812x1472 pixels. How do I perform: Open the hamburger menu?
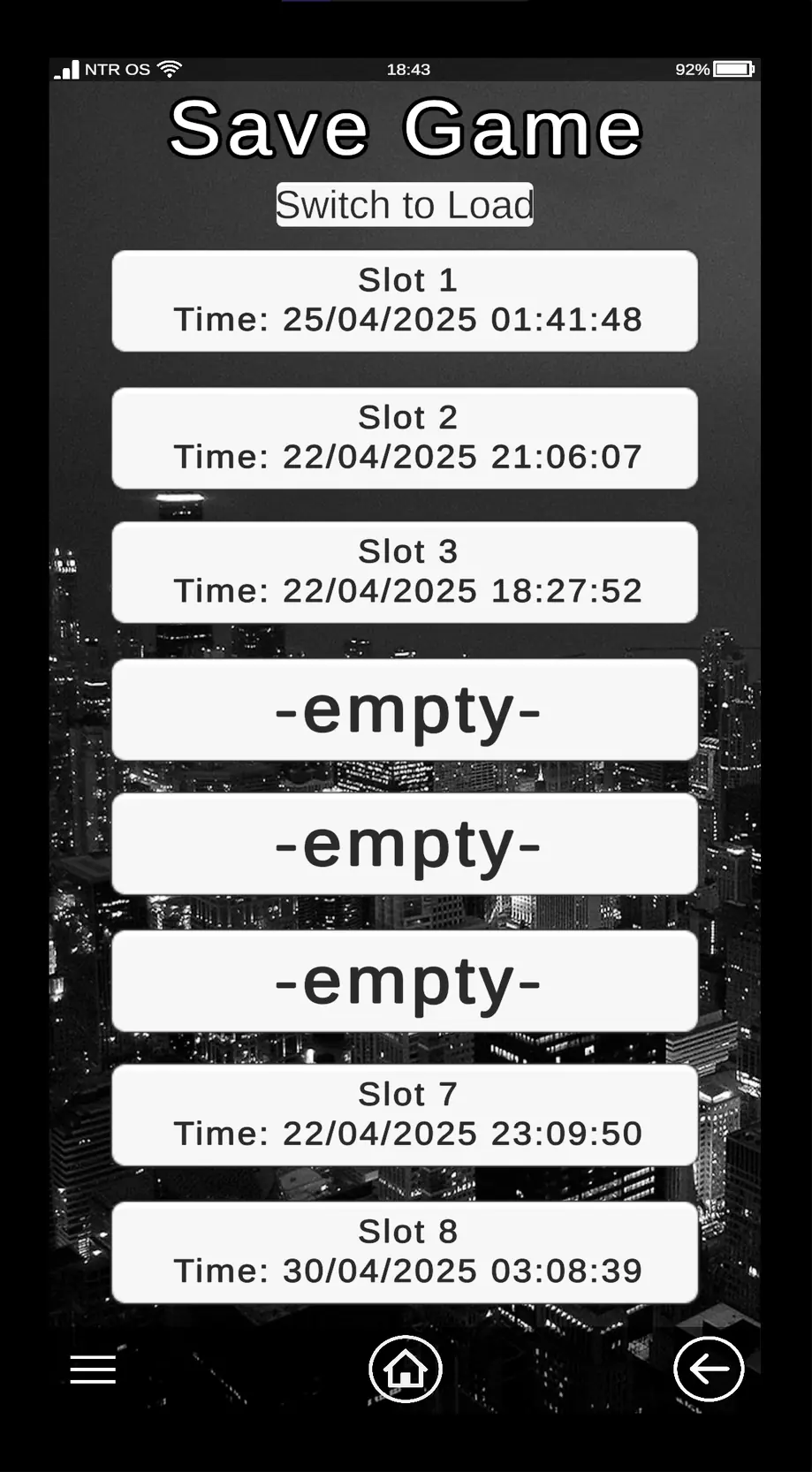click(x=93, y=1369)
